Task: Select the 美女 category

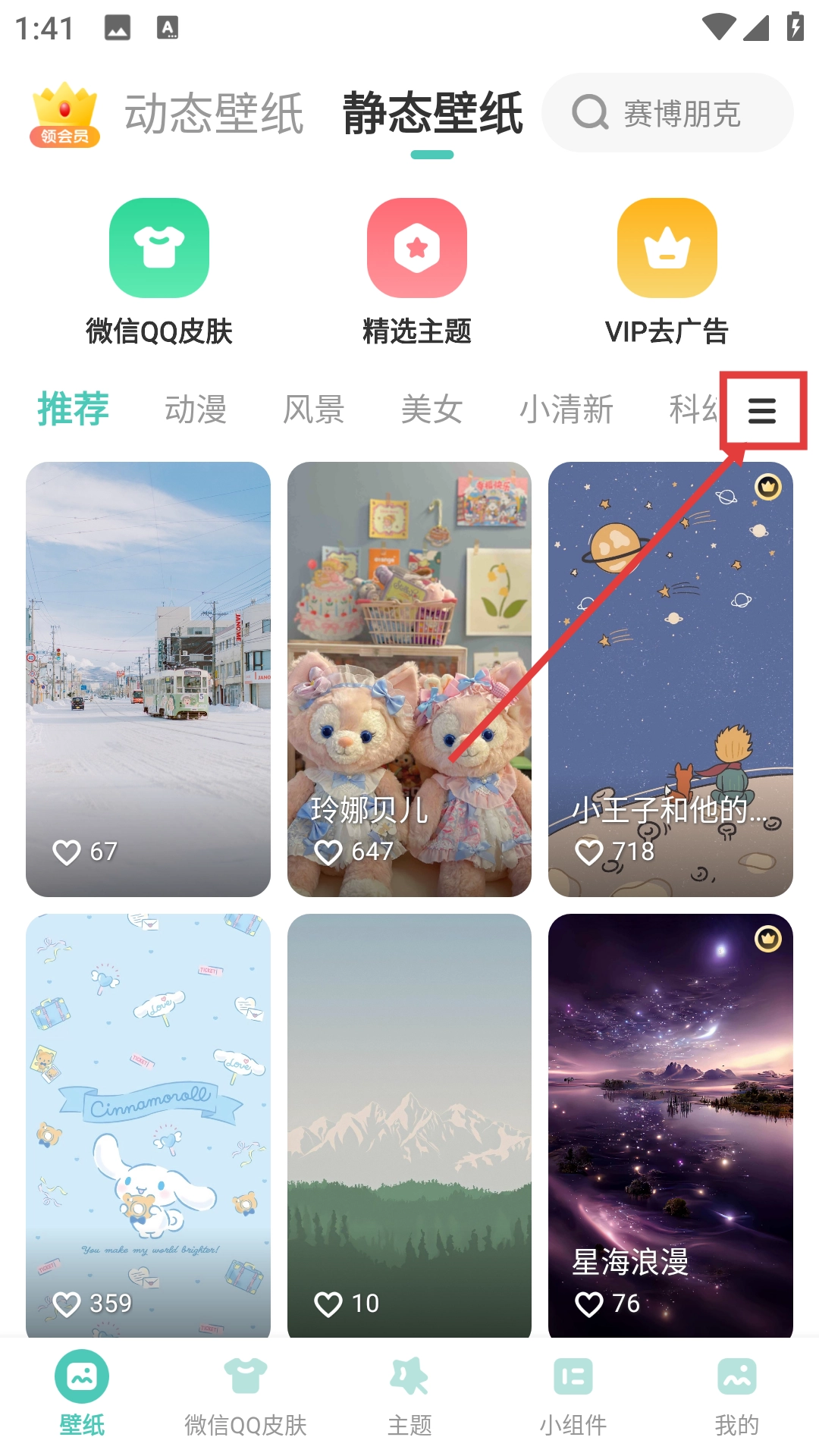Action: 431,409
